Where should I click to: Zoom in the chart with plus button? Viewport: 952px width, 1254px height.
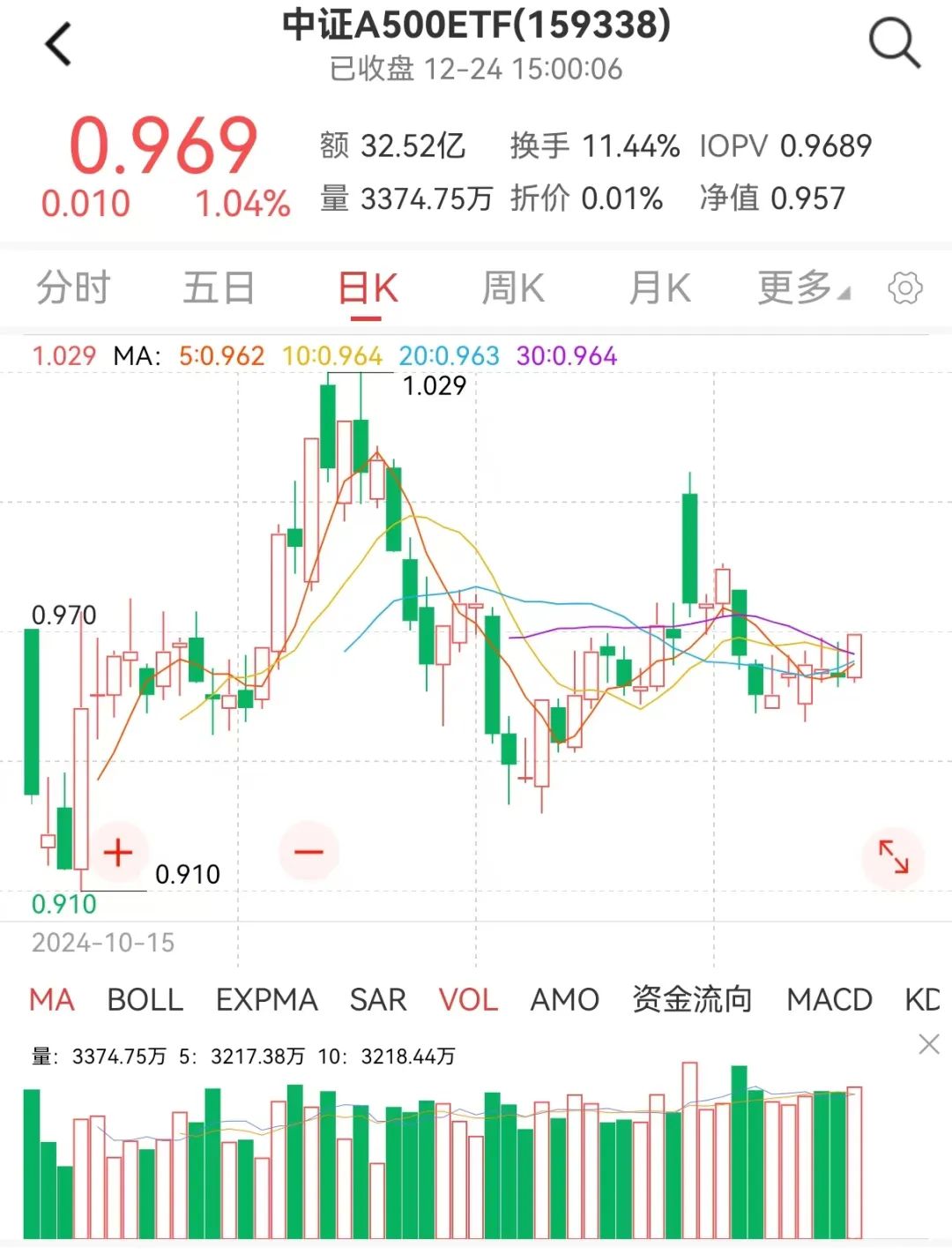[x=117, y=852]
